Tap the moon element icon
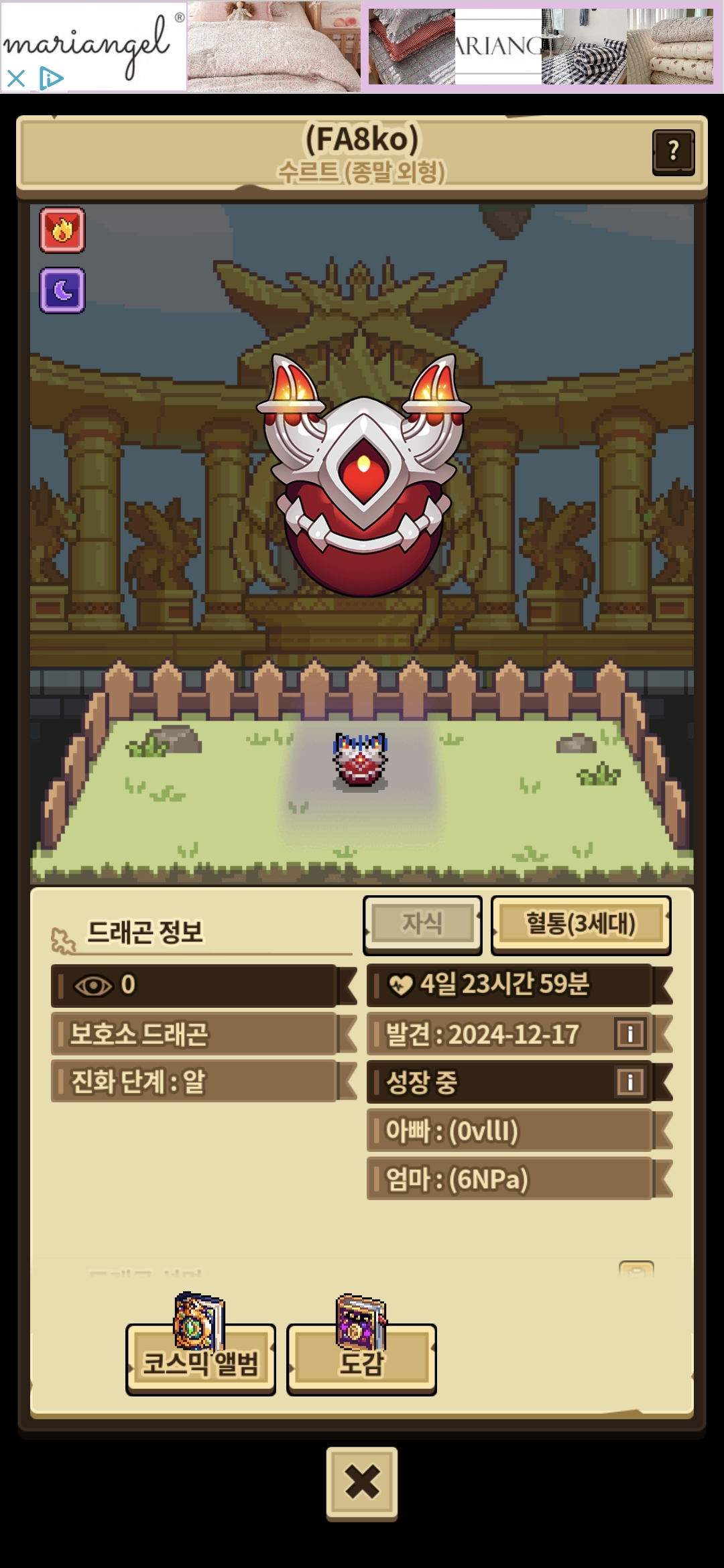Viewport: 724px width, 1568px height. [62, 291]
